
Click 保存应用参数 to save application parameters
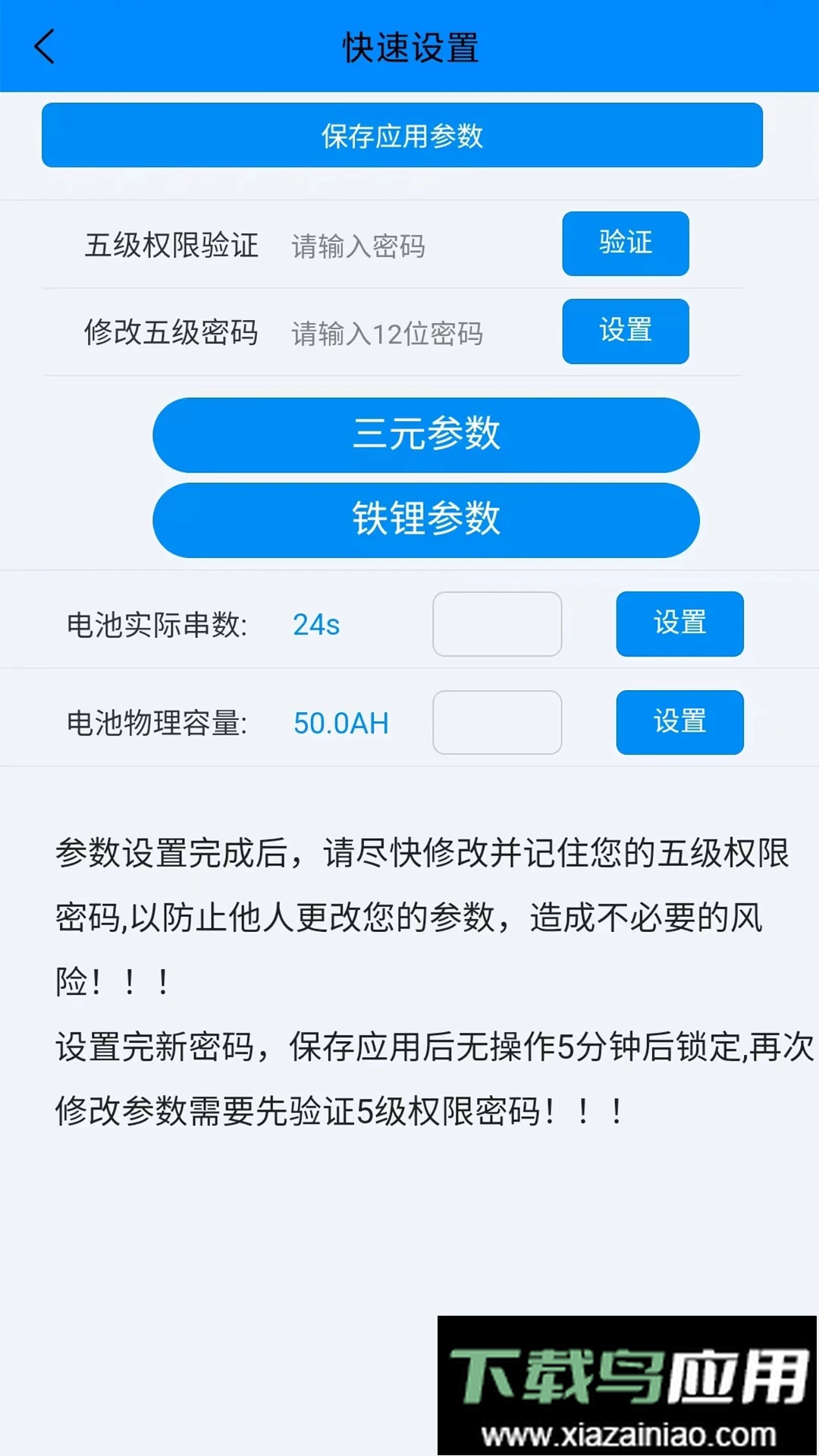click(402, 134)
